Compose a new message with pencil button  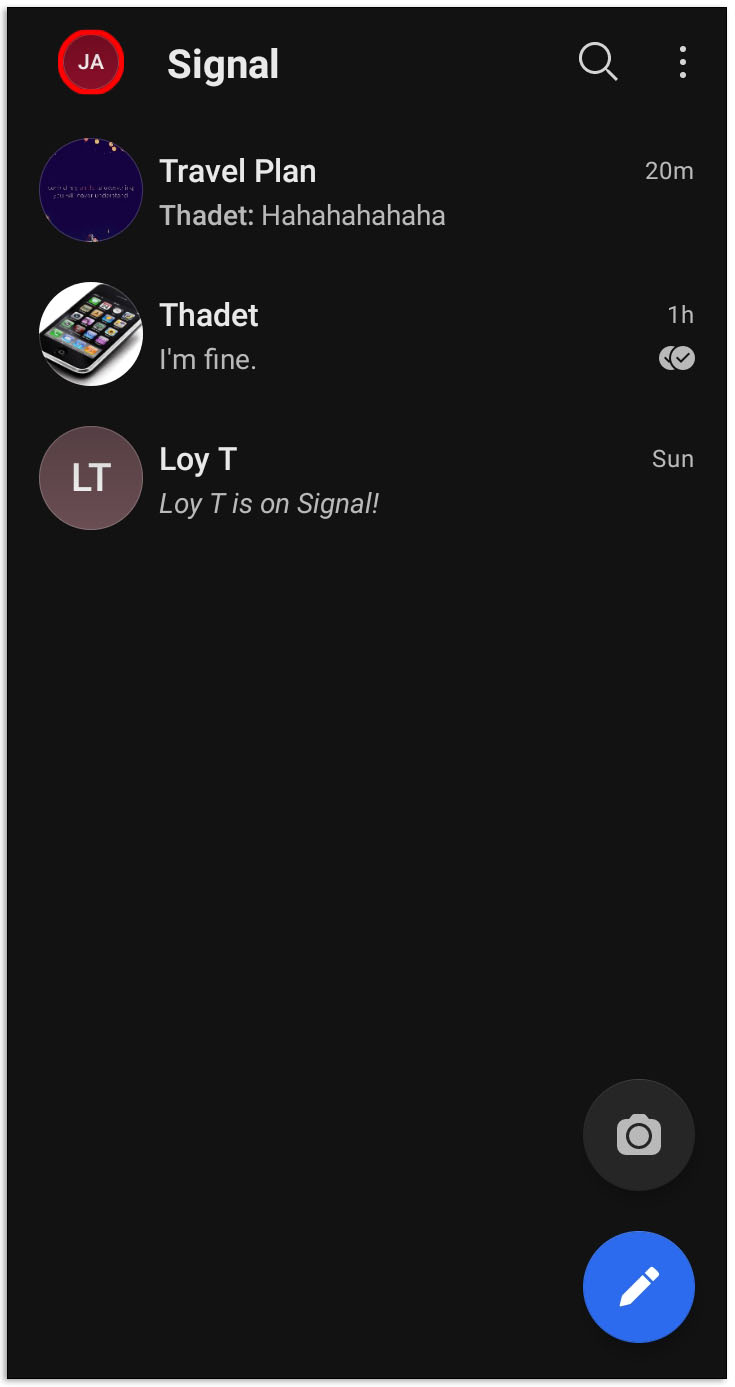pos(638,1286)
